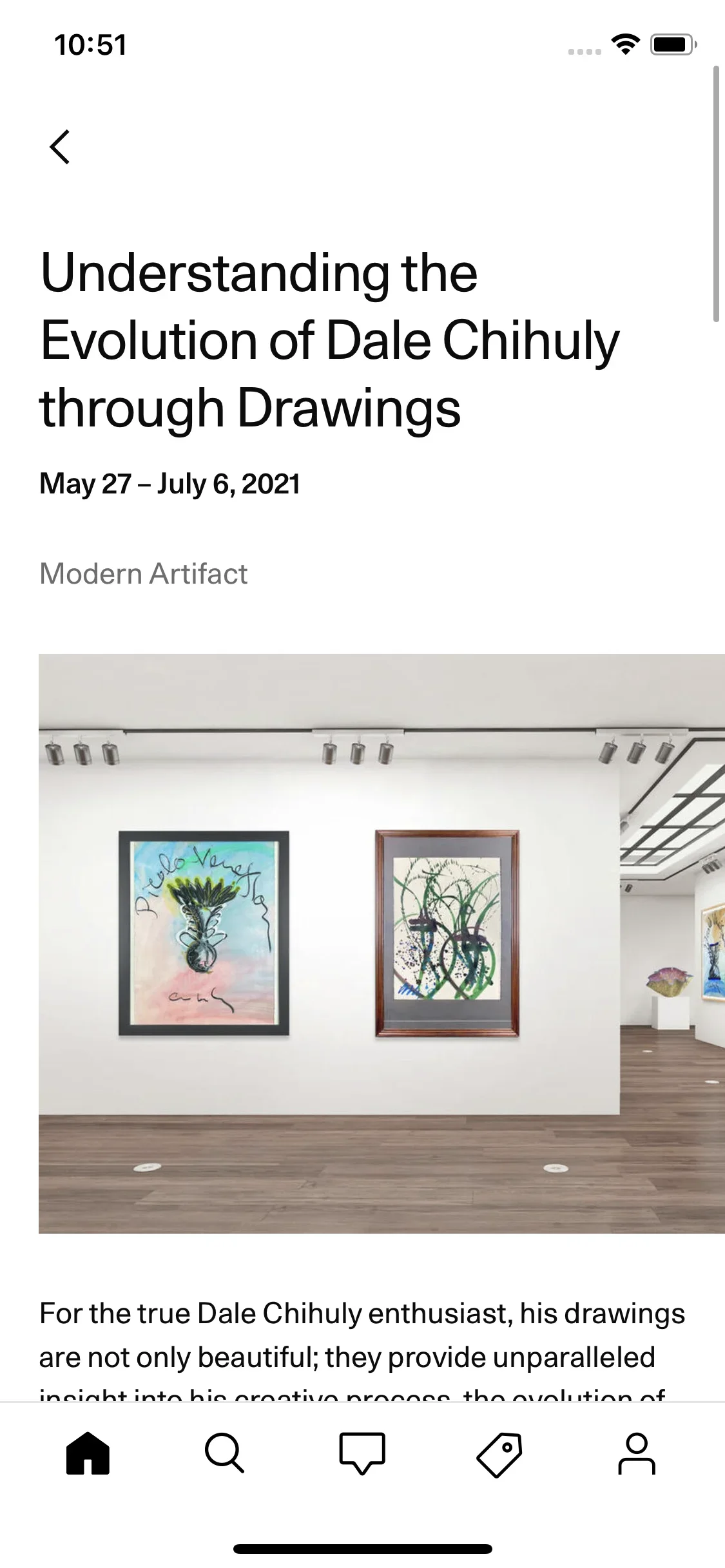The height and width of the screenshot is (1568, 725).
Task: Select the exhibition date range text
Action: coord(169,484)
